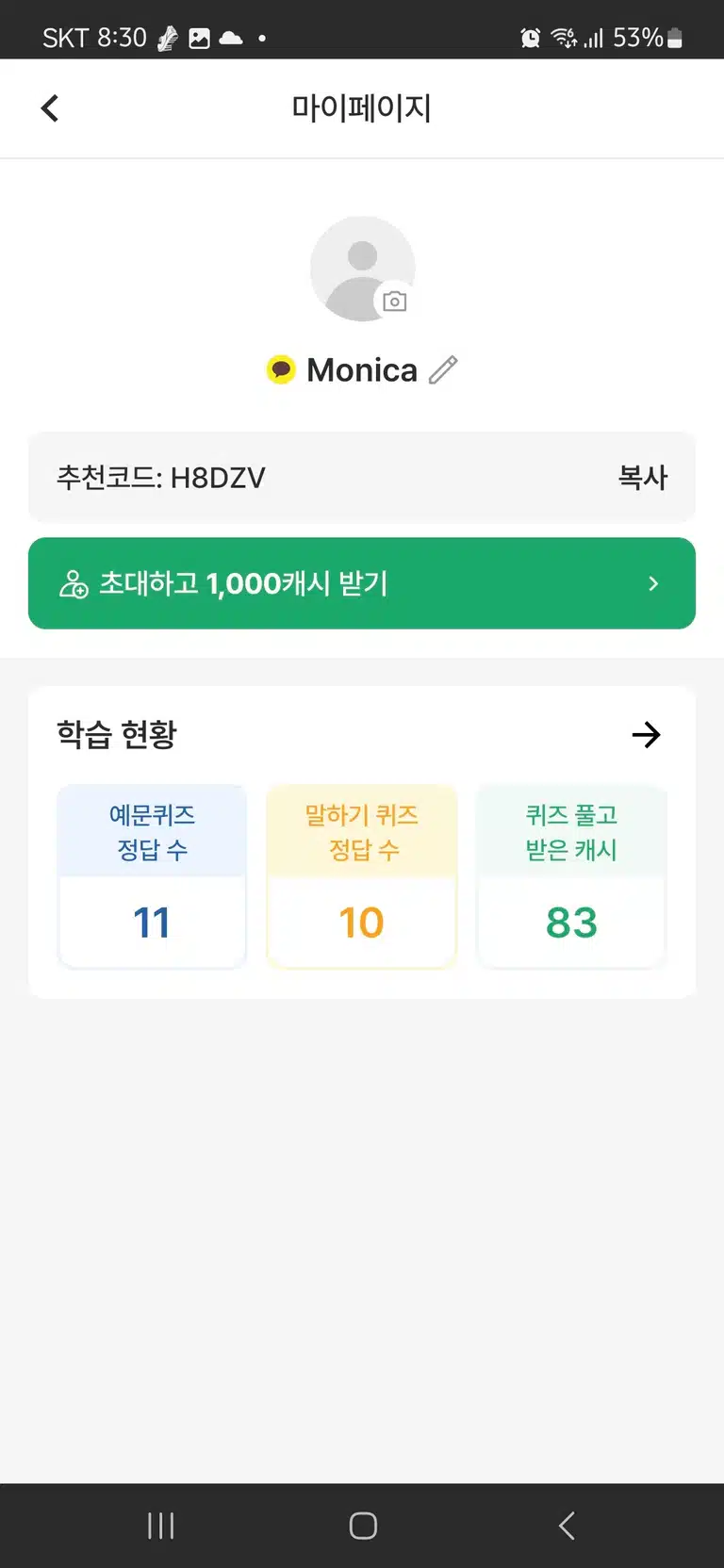
Task: Go back from 마이페이지
Action: pyautogui.click(x=51, y=108)
